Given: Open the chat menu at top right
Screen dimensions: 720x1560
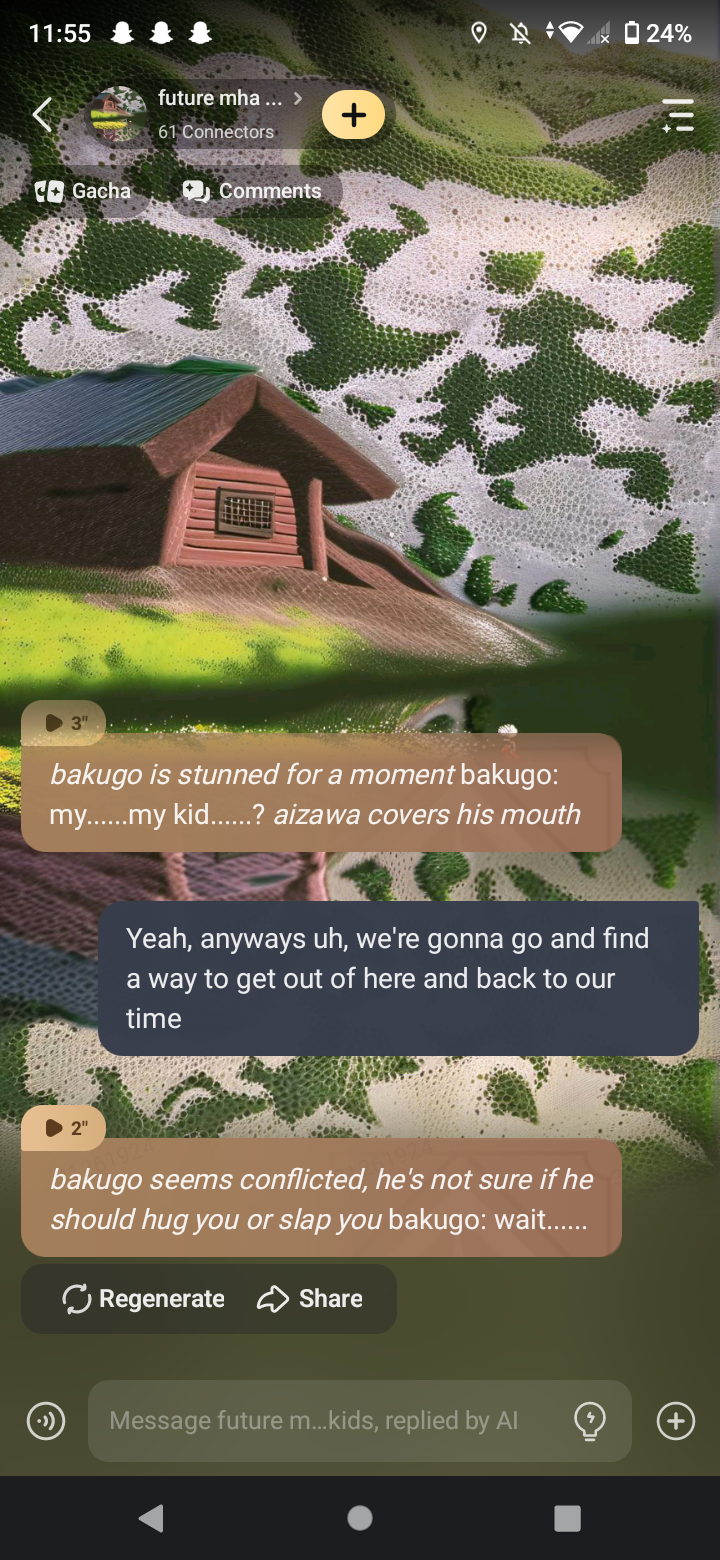Looking at the screenshot, I should (x=678, y=116).
